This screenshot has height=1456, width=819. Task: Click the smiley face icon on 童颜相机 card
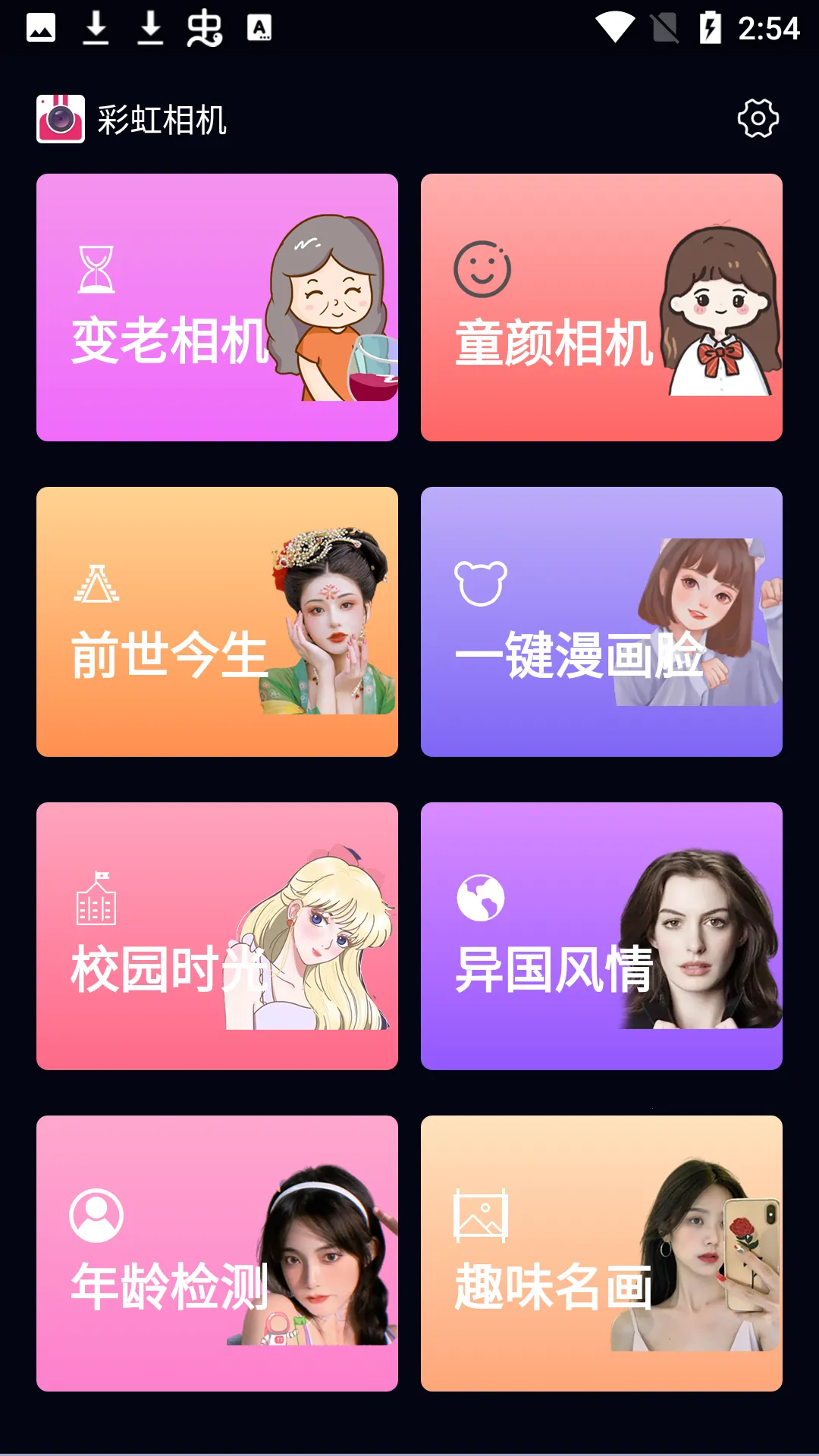483,267
